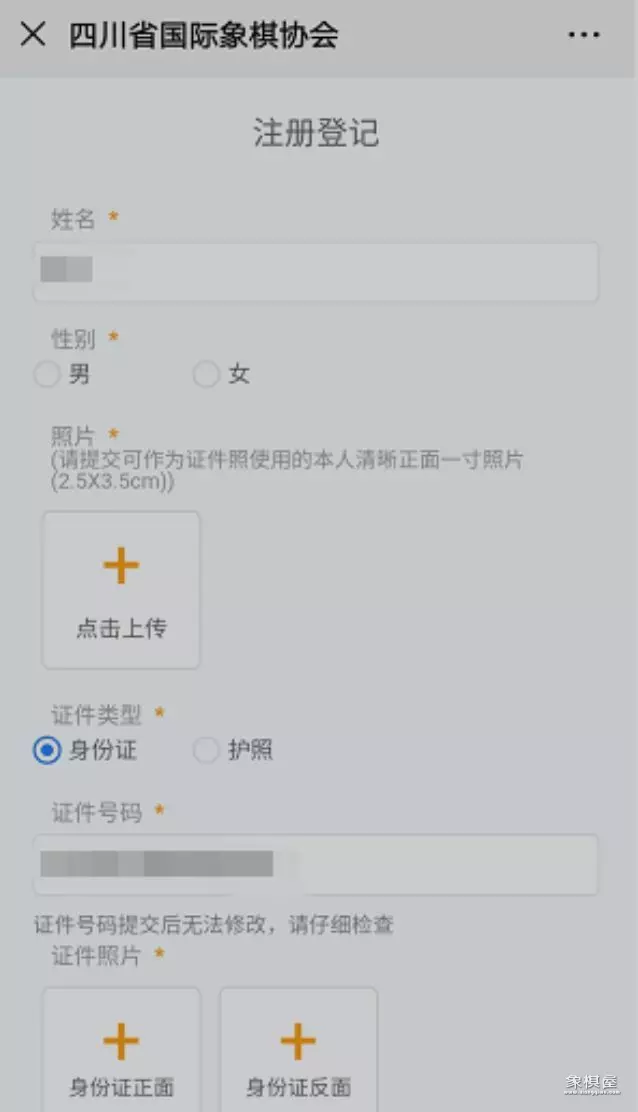Choose 身份证 as ID type
The height and width of the screenshot is (1112, 638).
pos(47,750)
